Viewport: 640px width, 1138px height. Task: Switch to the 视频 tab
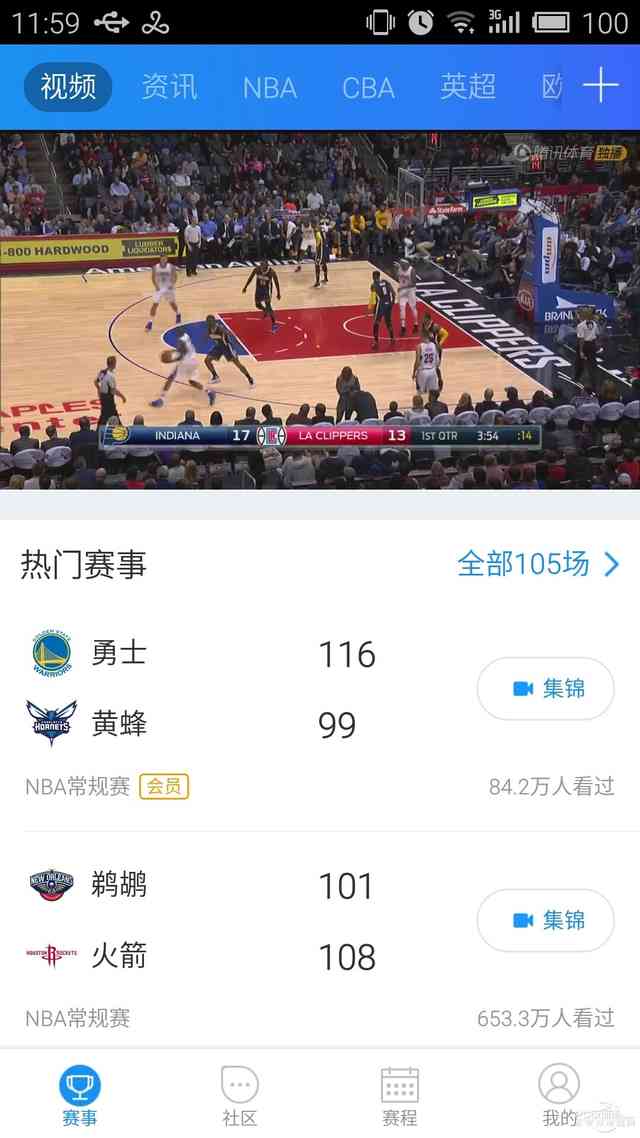pos(68,87)
